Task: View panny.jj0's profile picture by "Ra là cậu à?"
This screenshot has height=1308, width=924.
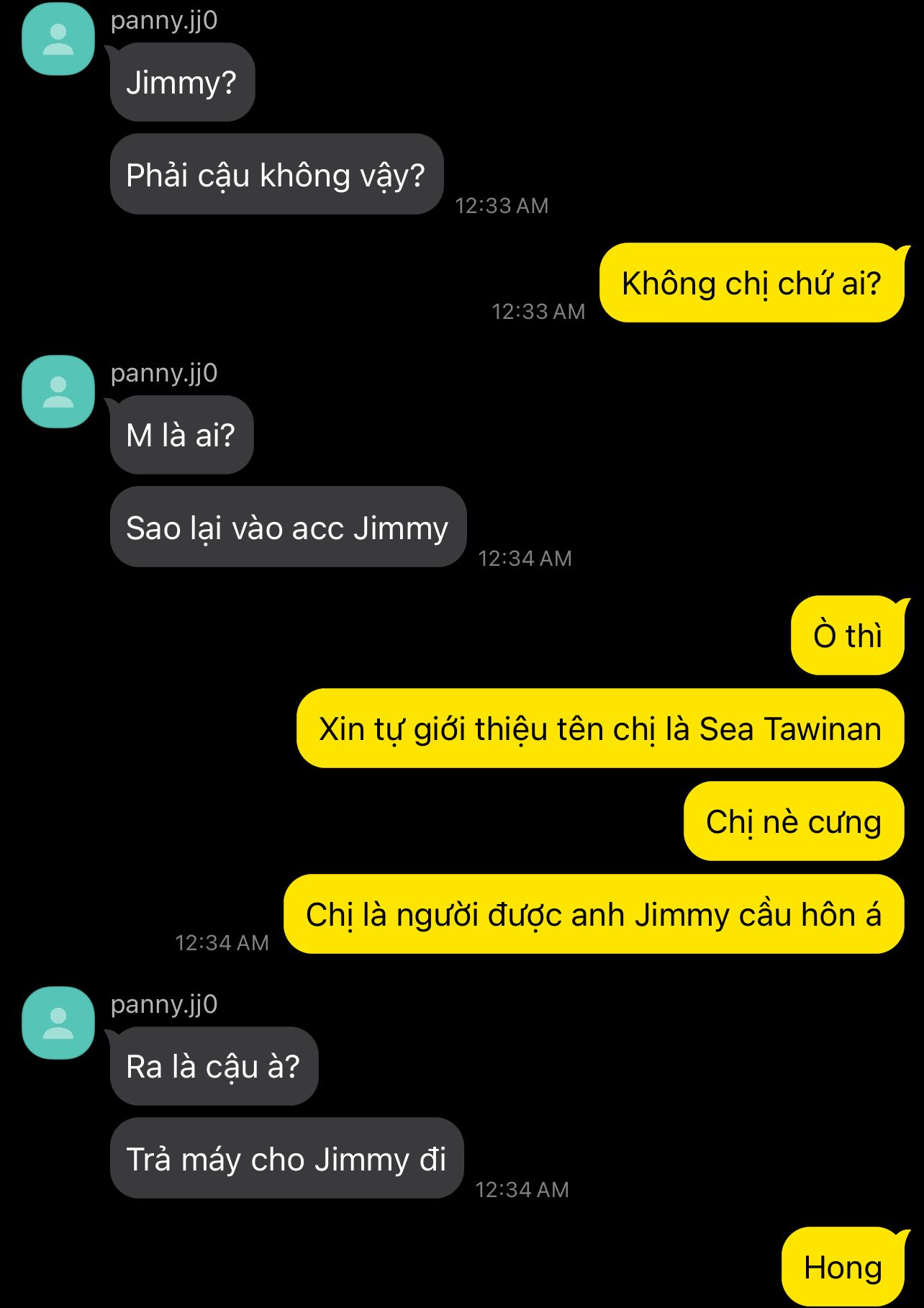Action: [58, 1023]
